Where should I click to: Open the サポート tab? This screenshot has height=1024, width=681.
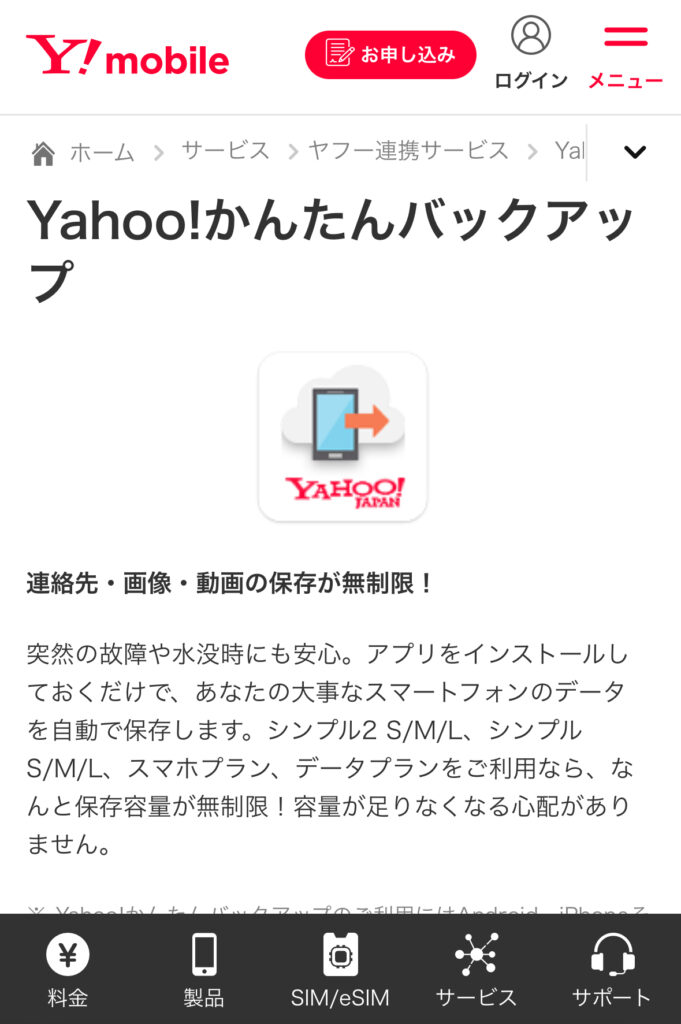pyautogui.click(x=611, y=970)
